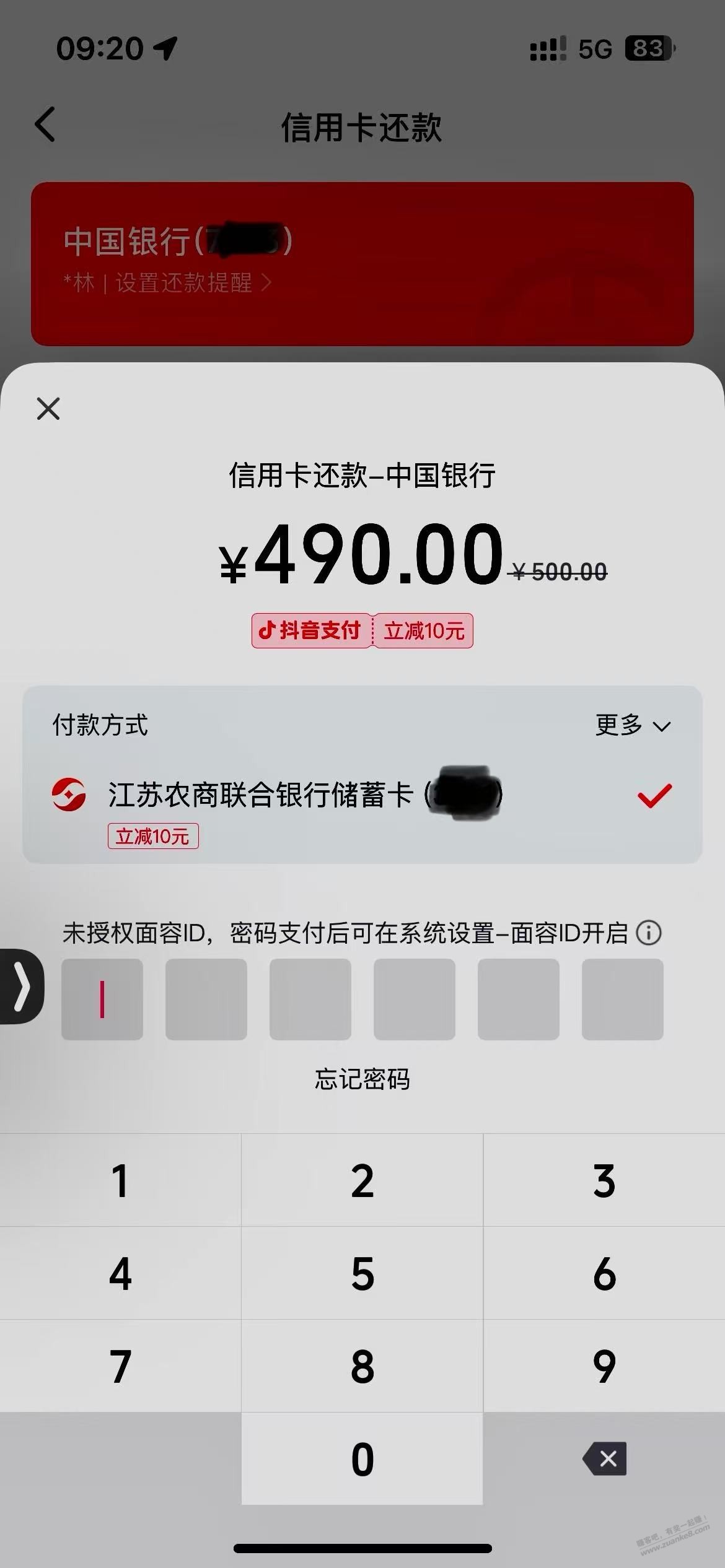
Task: Enter digit 2 on keypad
Action: point(362,1180)
